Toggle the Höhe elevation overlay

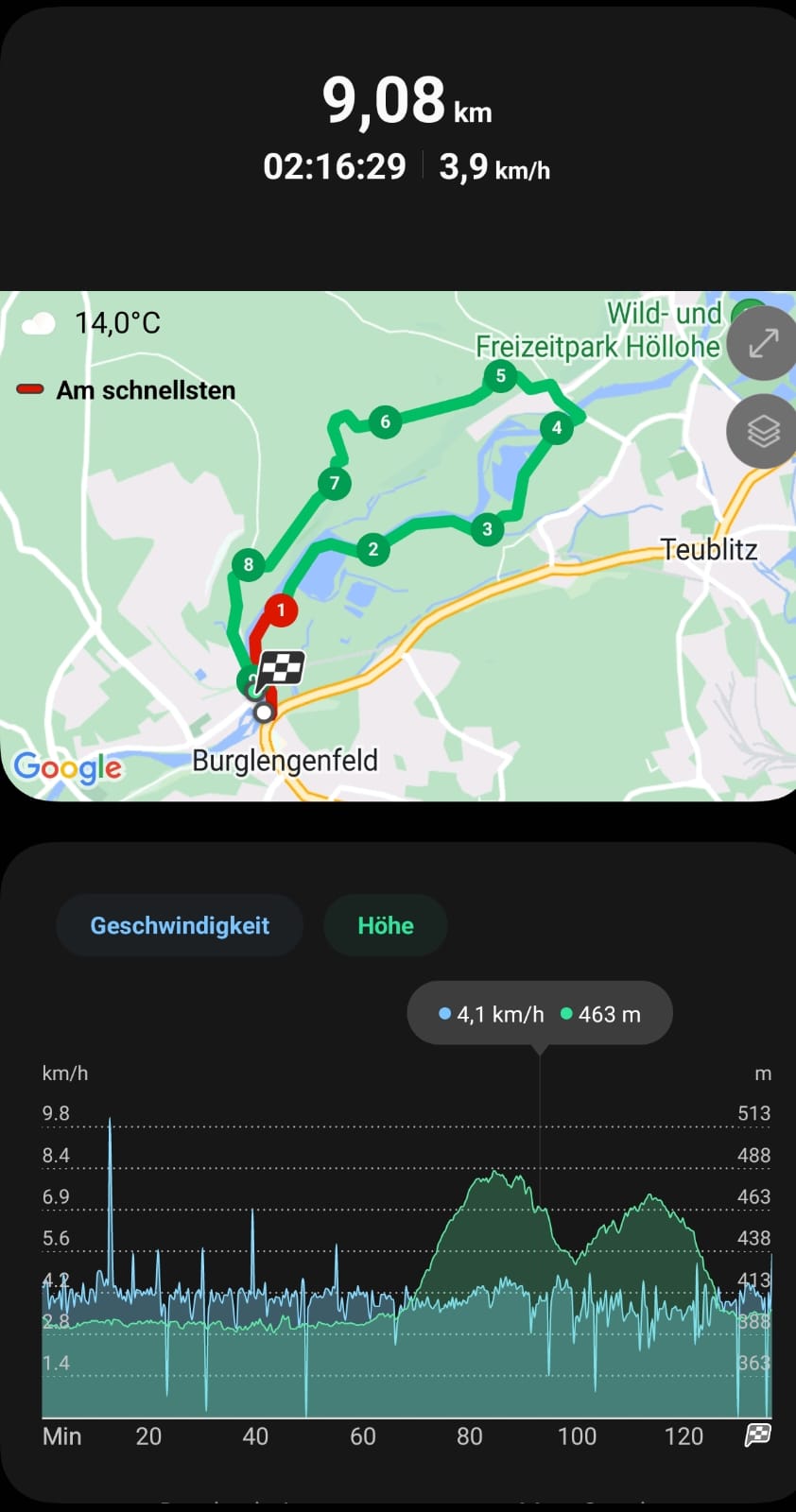point(385,925)
